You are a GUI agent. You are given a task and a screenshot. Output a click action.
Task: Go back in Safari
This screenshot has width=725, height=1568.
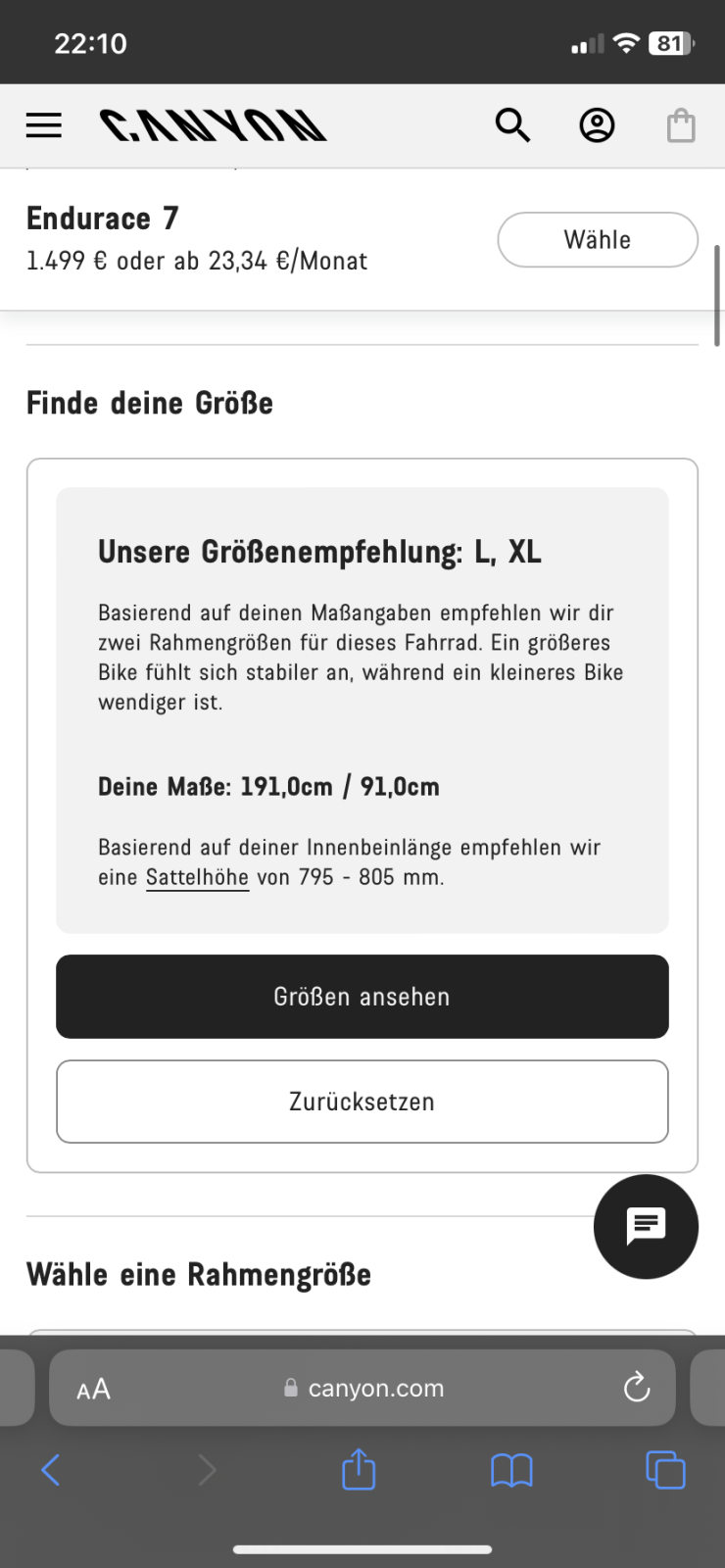pos(51,1470)
